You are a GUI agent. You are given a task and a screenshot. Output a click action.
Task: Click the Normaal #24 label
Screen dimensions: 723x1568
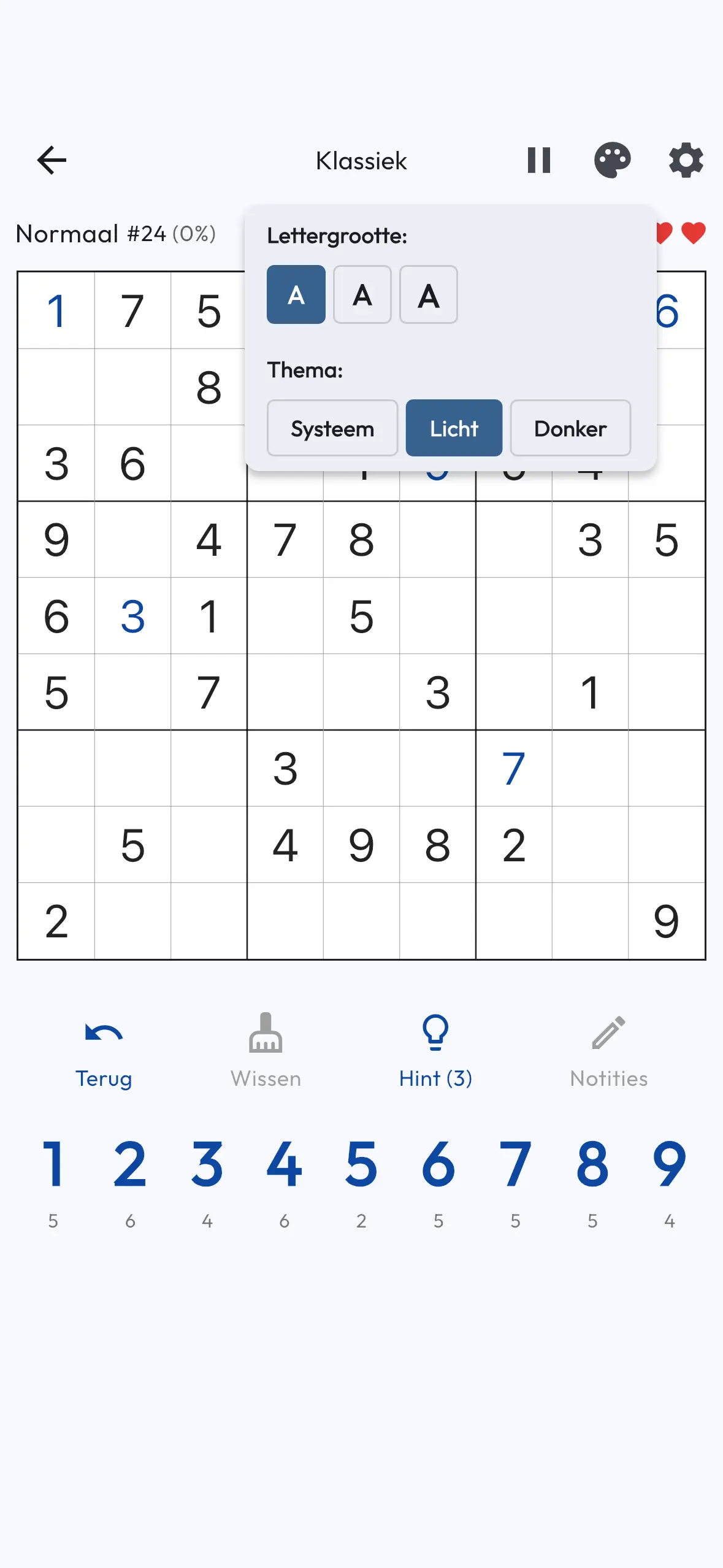(91, 233)
